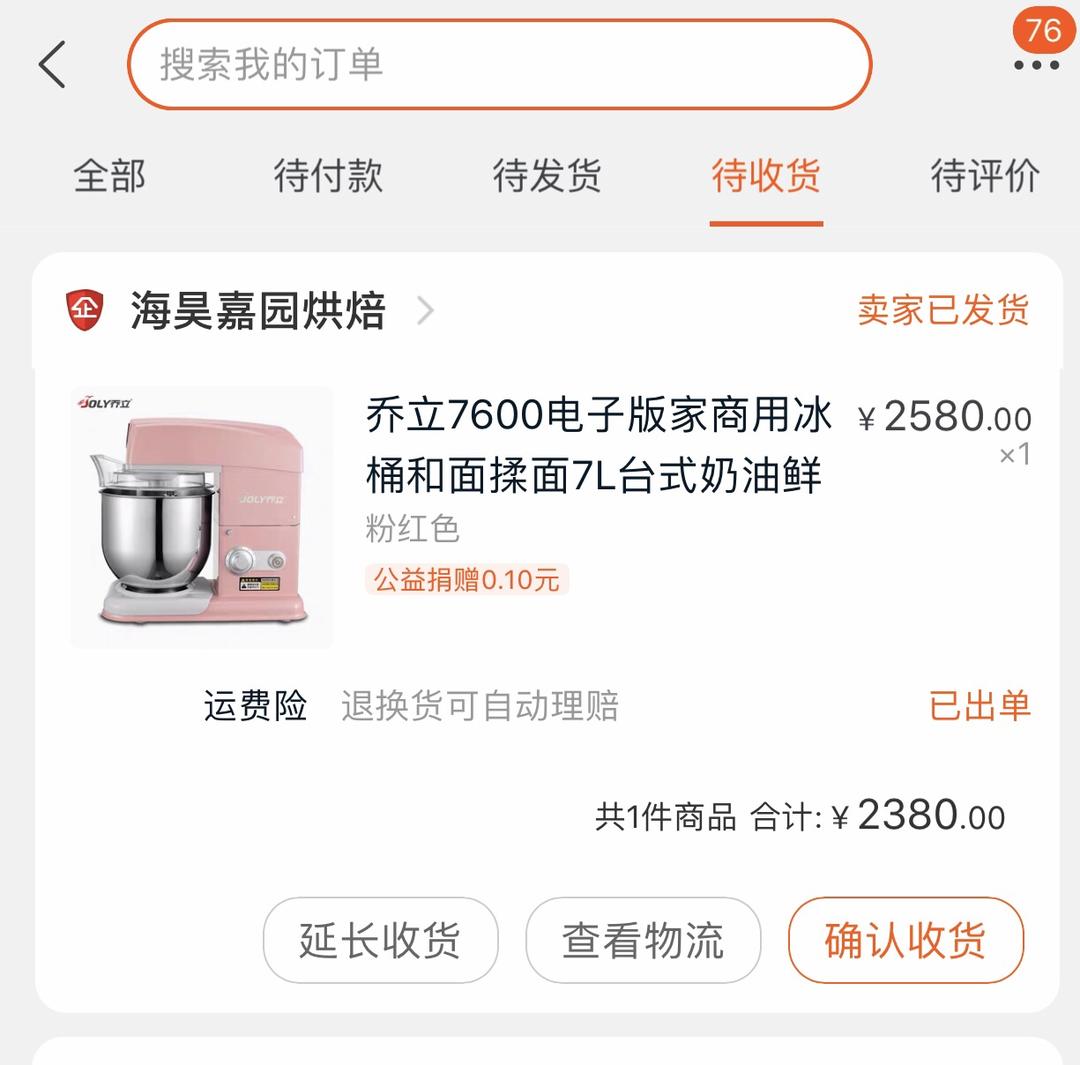The image size is (1080, 1065).
Task: Switch to the 全部 tab
Action: (109, 176)
